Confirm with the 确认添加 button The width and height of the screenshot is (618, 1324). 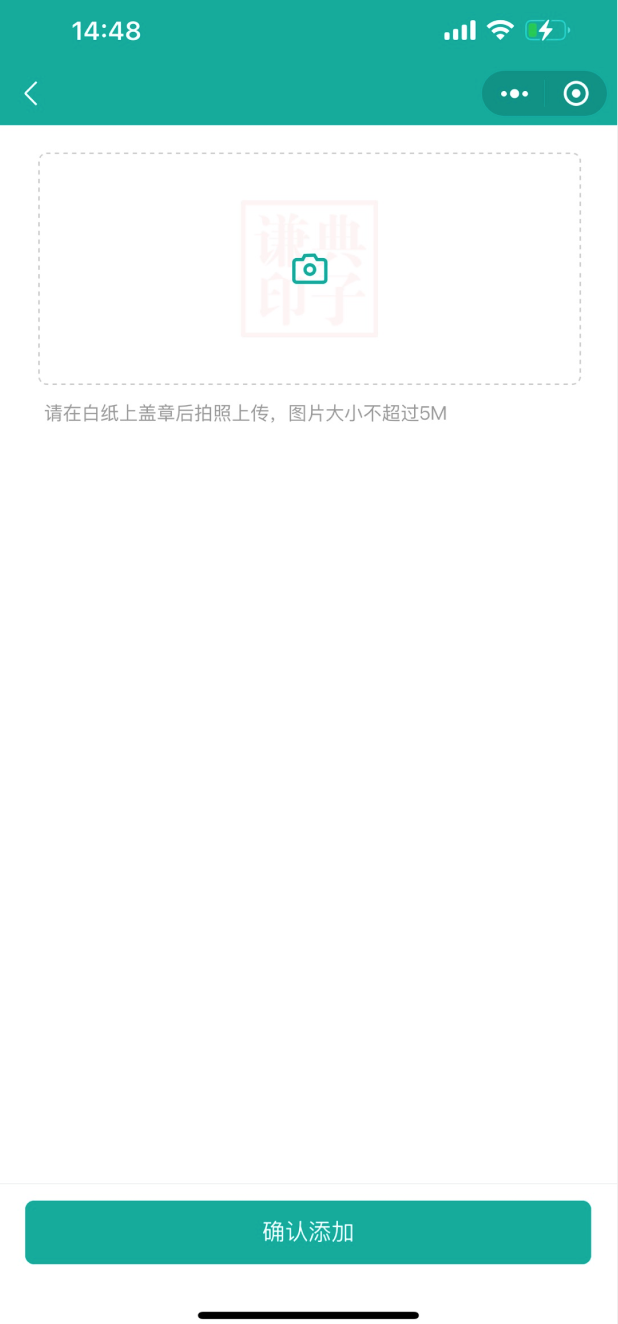(308, 1232)
